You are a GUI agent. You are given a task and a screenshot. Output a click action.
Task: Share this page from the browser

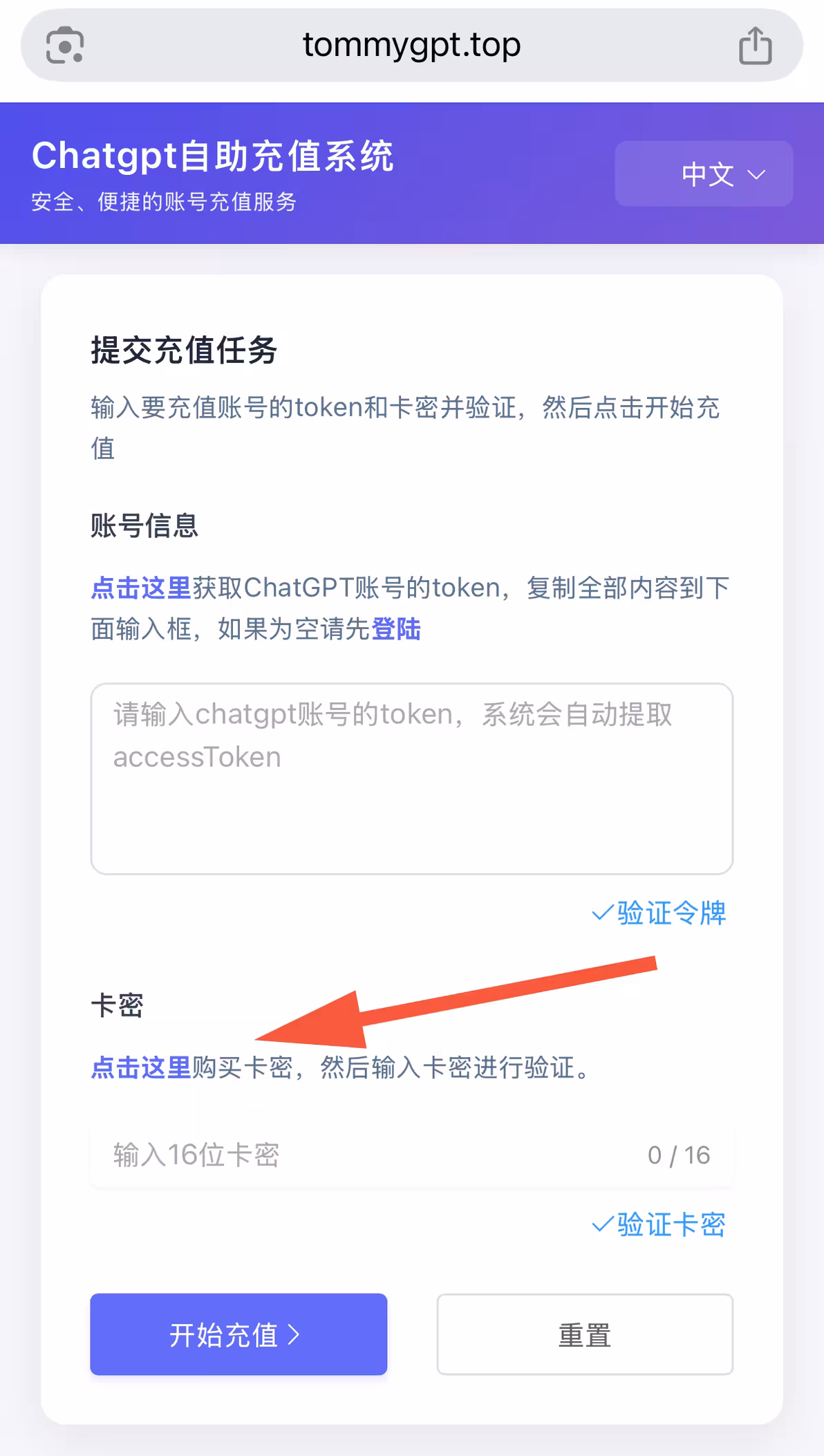pyautogui.click(x=755, y=46)
